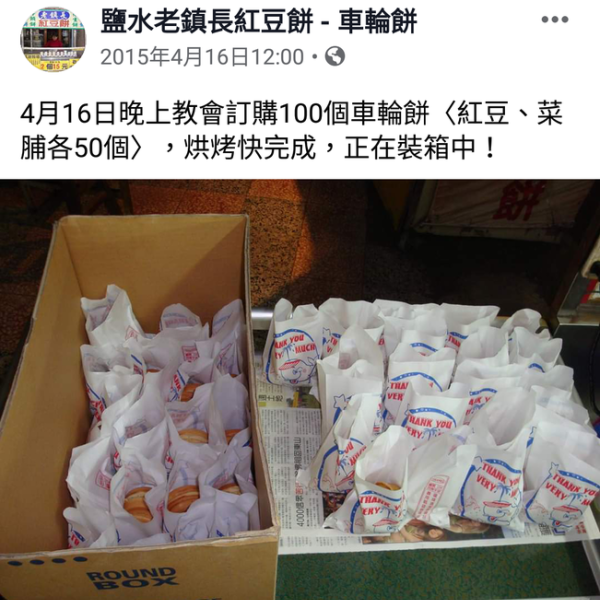
Task: View the post photo in full screen
Action: [x=300, y=390]
